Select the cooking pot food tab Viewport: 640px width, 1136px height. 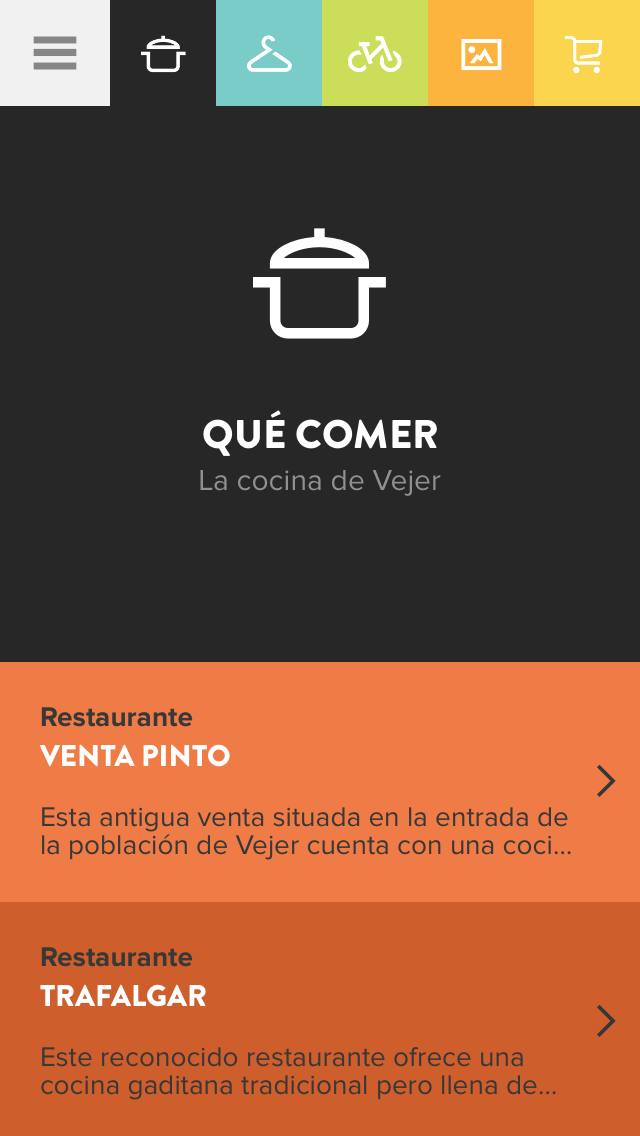pyautogui.click(x=163, y=53)
